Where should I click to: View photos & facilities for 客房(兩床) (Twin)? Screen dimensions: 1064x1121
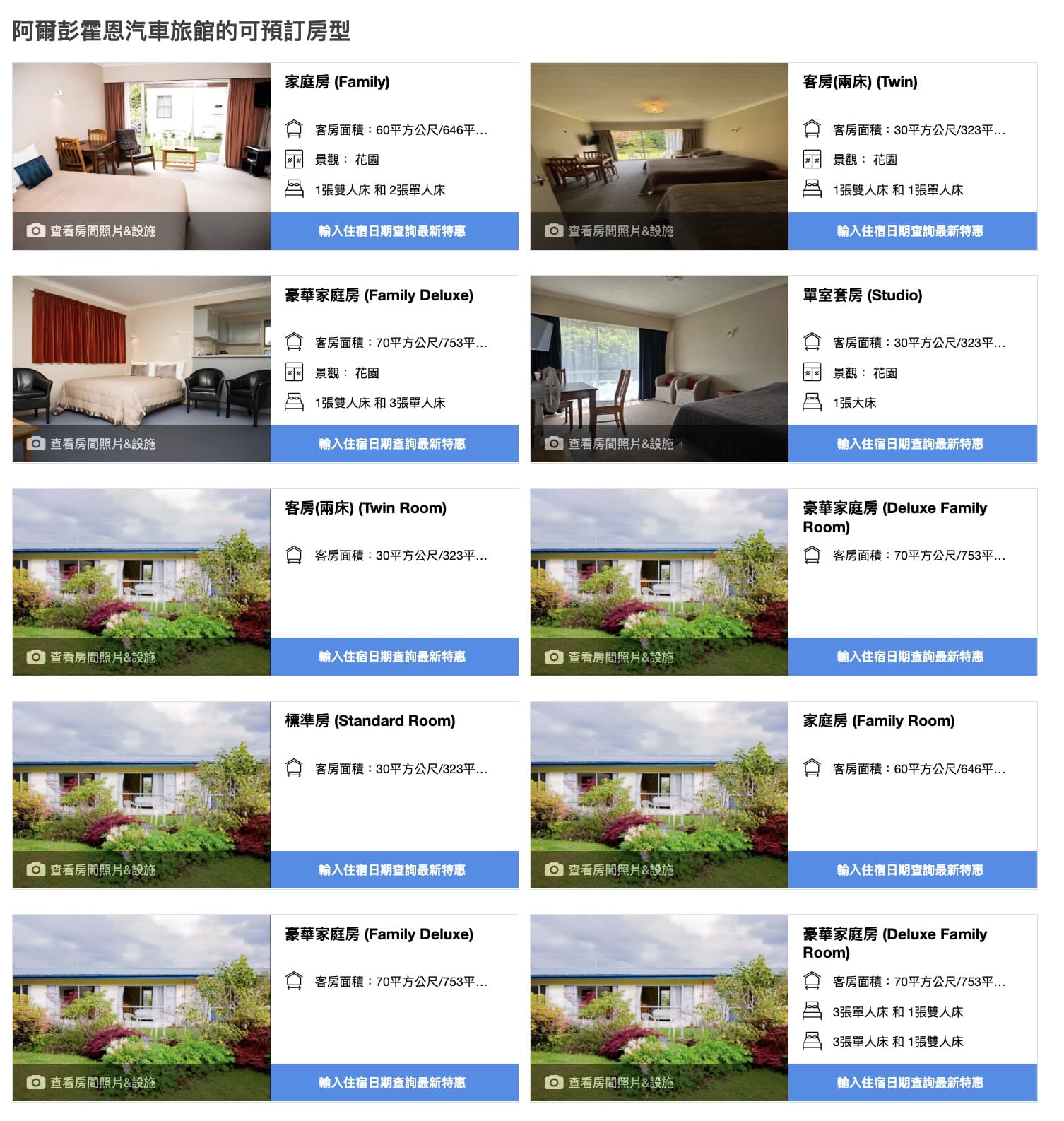point(610,231)
